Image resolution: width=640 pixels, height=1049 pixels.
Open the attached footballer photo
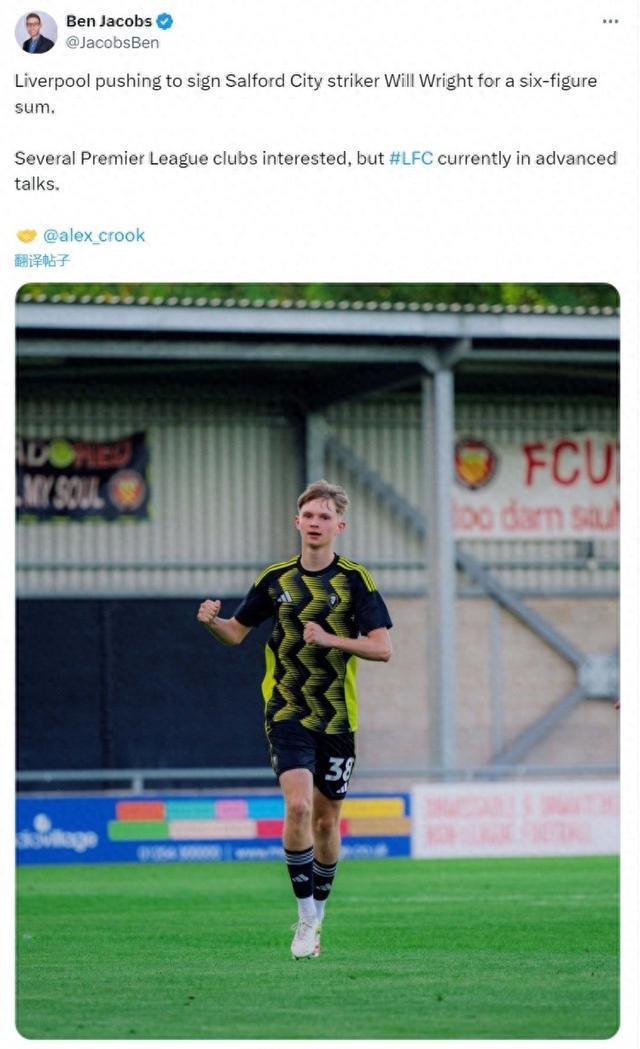[318, 661]
